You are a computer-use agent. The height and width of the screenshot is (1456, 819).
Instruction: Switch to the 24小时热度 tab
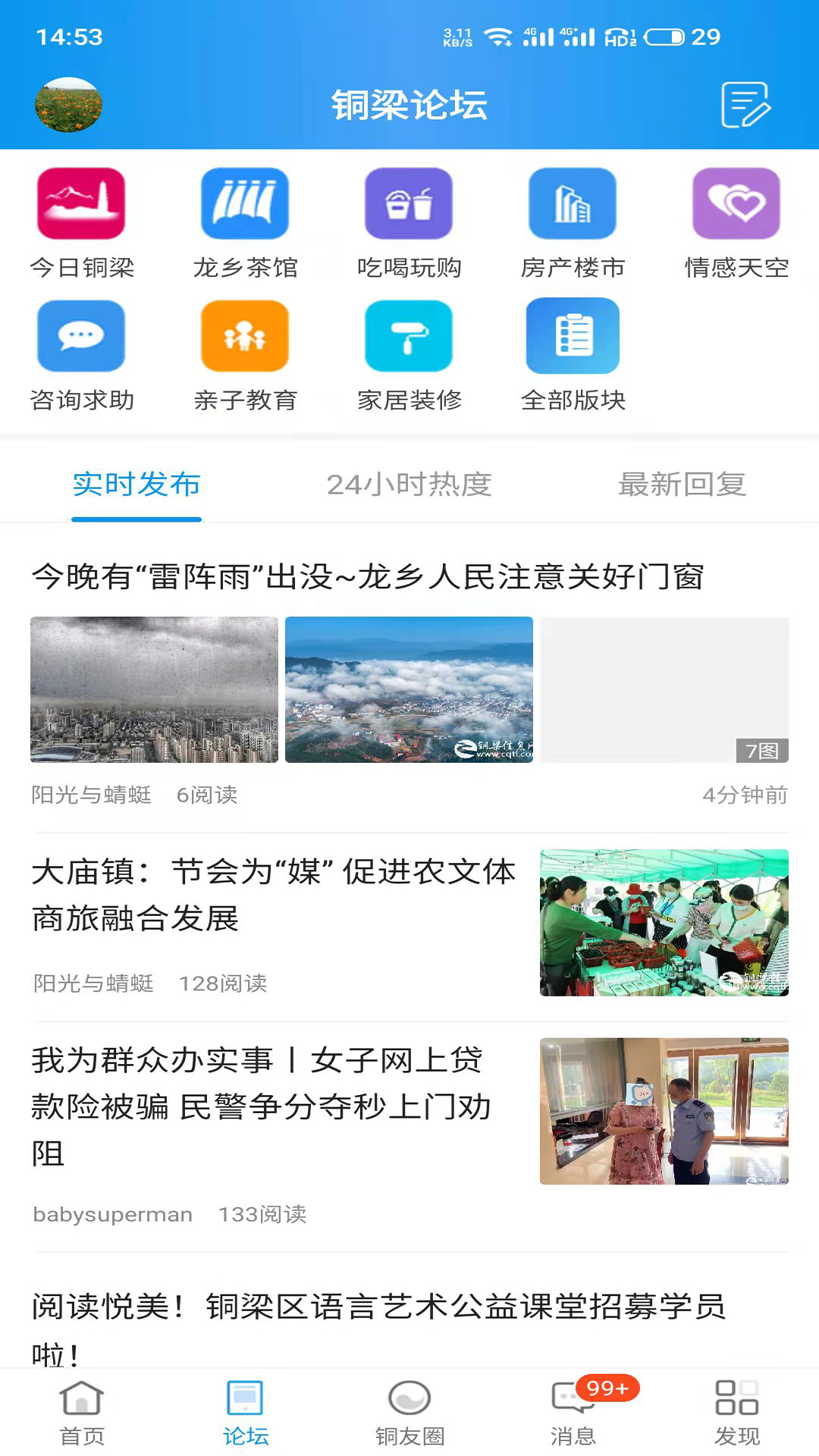point(409,485)
